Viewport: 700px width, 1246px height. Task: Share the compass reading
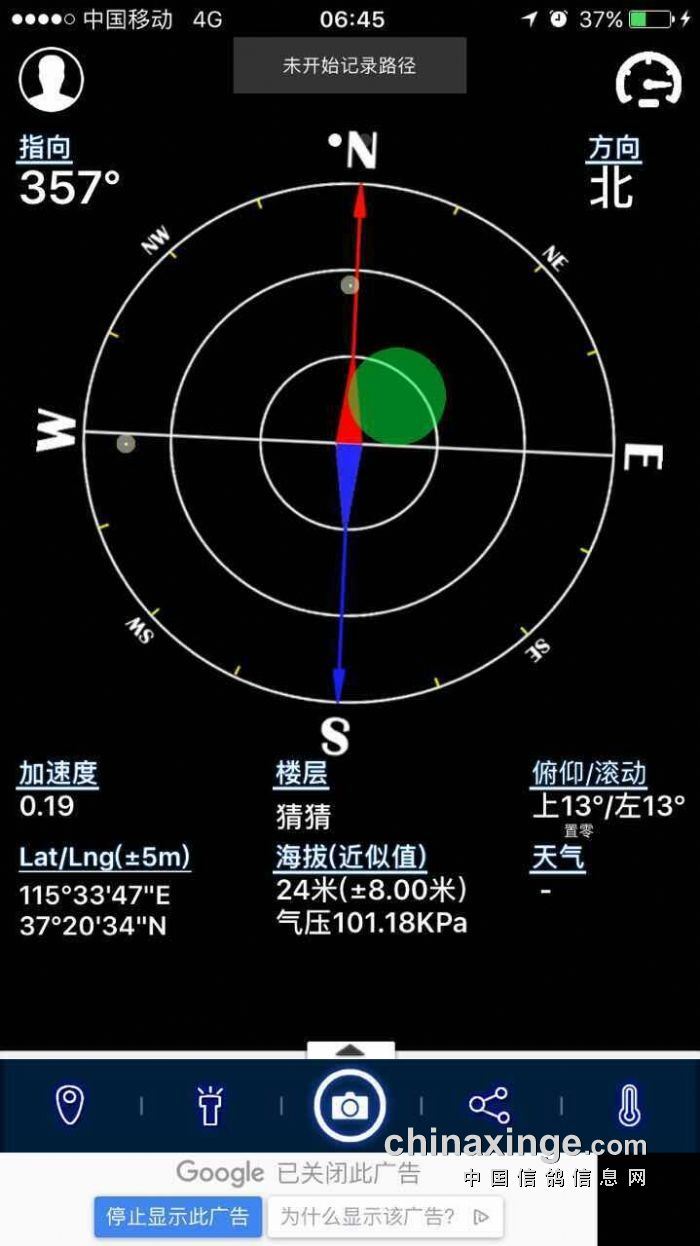489,1106
